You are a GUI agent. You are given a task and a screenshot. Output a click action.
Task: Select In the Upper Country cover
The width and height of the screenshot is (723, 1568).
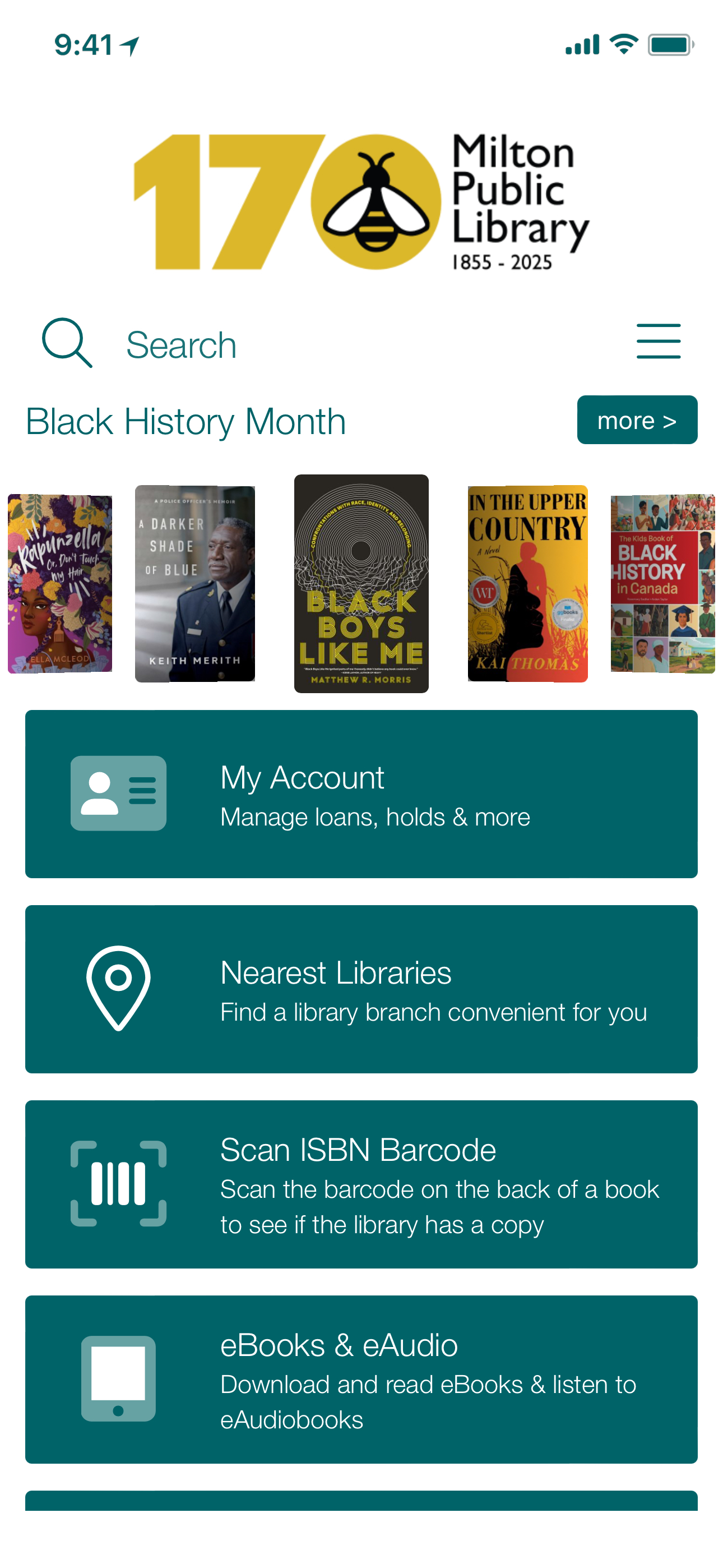click(527, 584)
